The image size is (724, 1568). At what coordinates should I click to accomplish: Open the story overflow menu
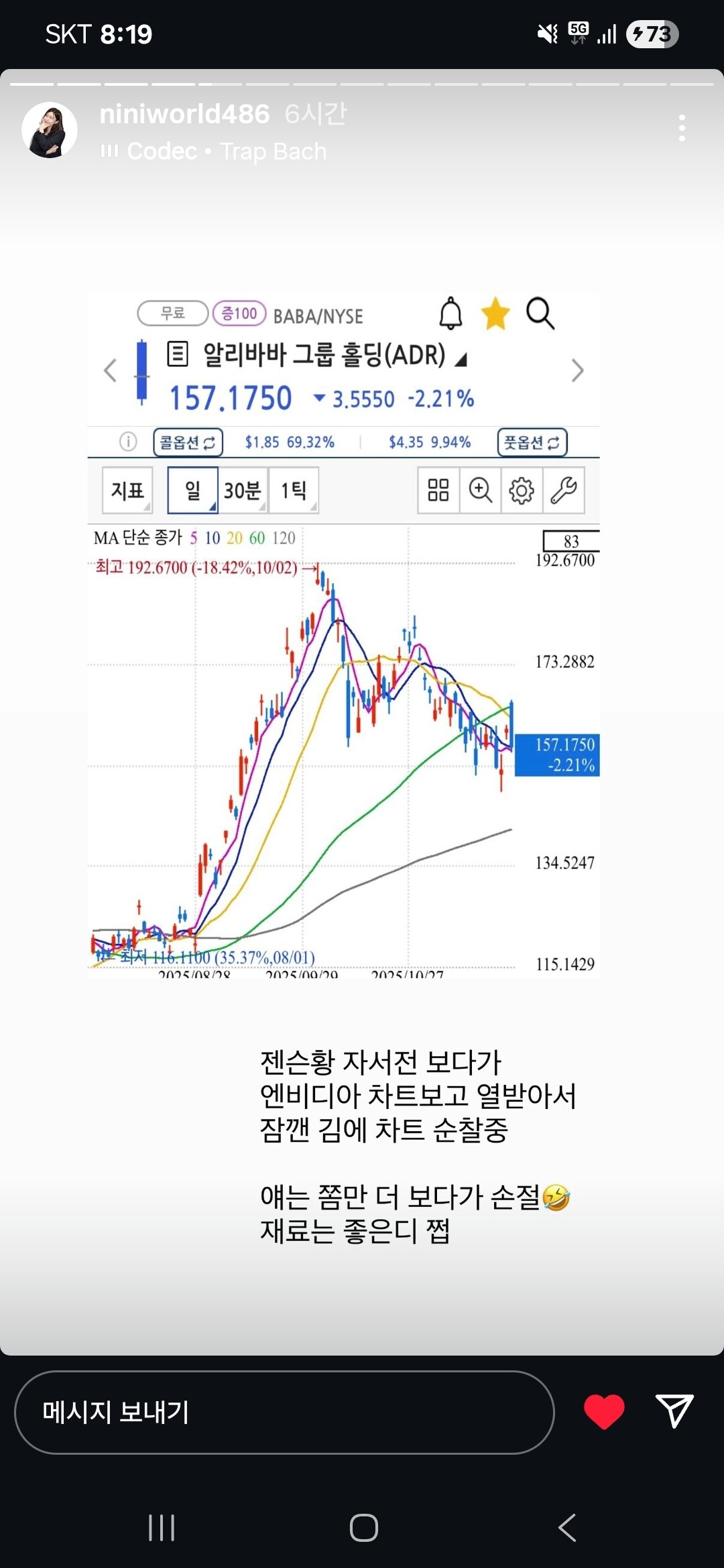pyautogui.click(x=682, y=128)
